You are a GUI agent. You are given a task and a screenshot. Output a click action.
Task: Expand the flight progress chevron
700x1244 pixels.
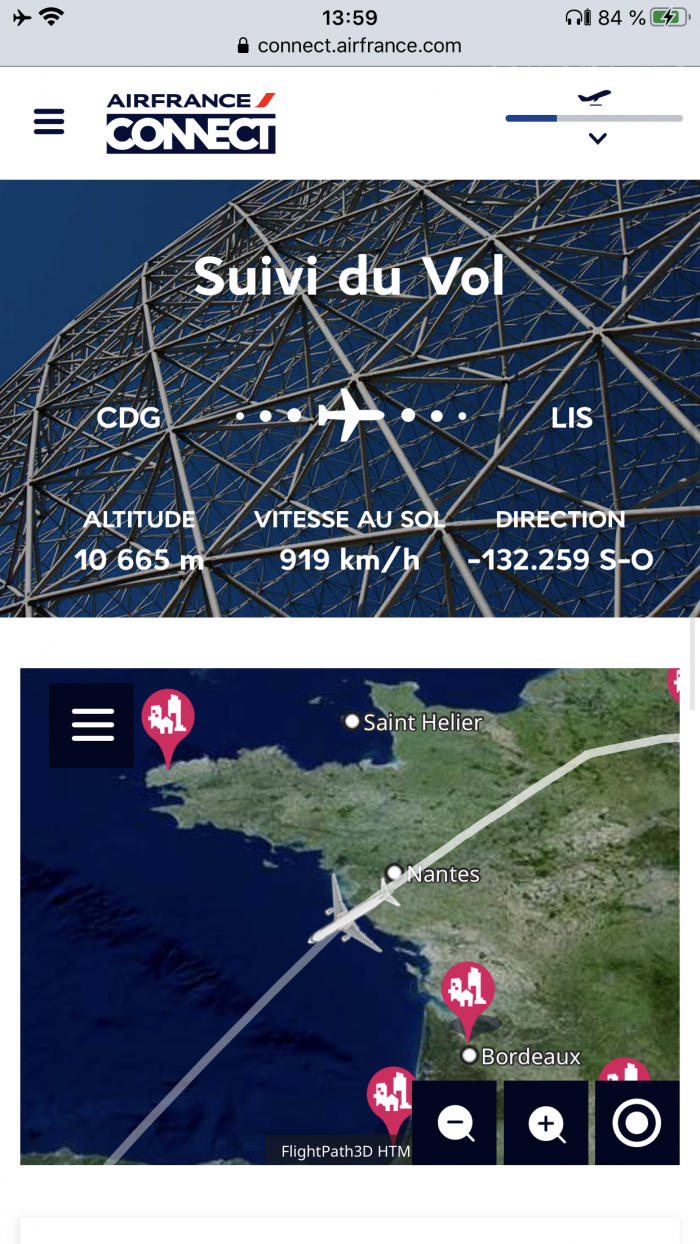(597, 139)
